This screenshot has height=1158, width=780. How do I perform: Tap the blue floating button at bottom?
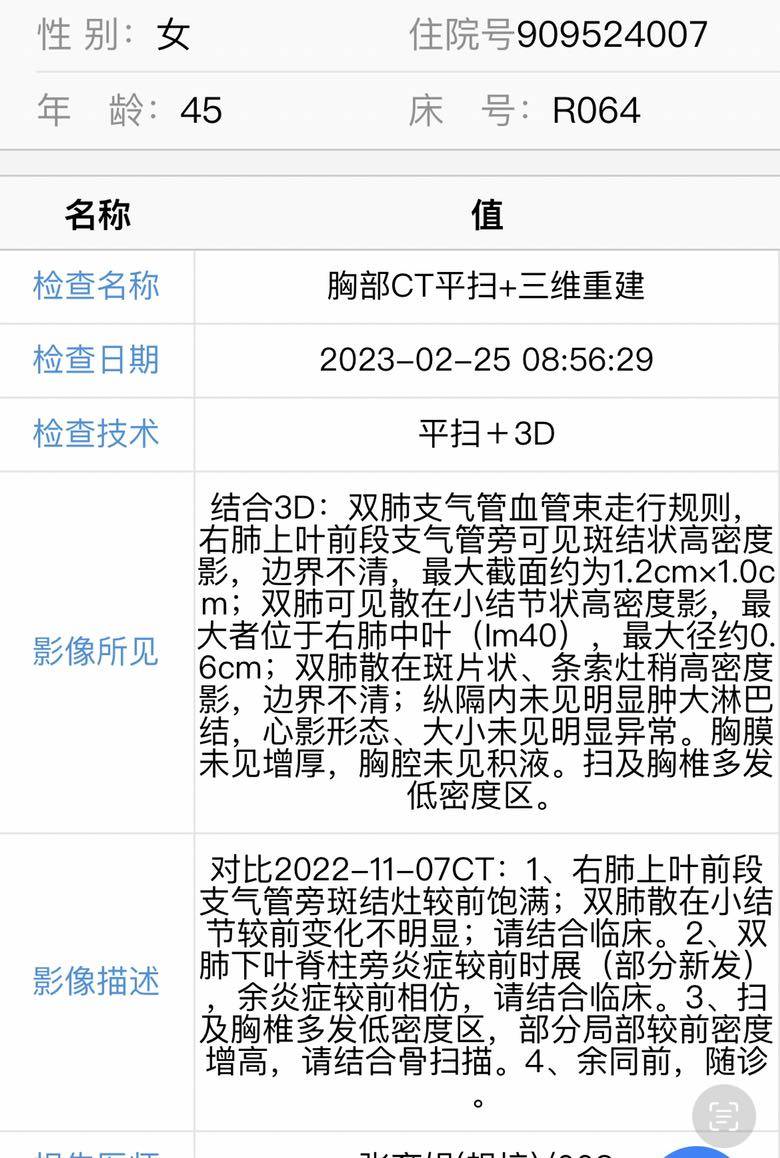point(697,1152)
